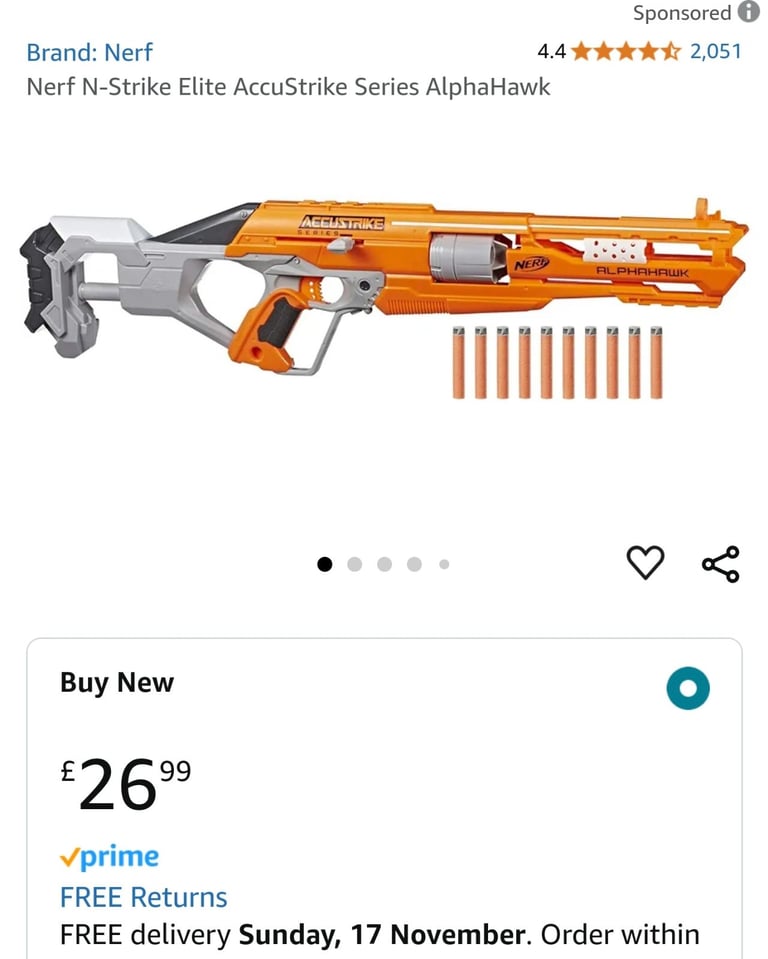Select the last carousel navigation dot
The width and height of the screenshot is (768, 959).
click(x=445, y=564)
